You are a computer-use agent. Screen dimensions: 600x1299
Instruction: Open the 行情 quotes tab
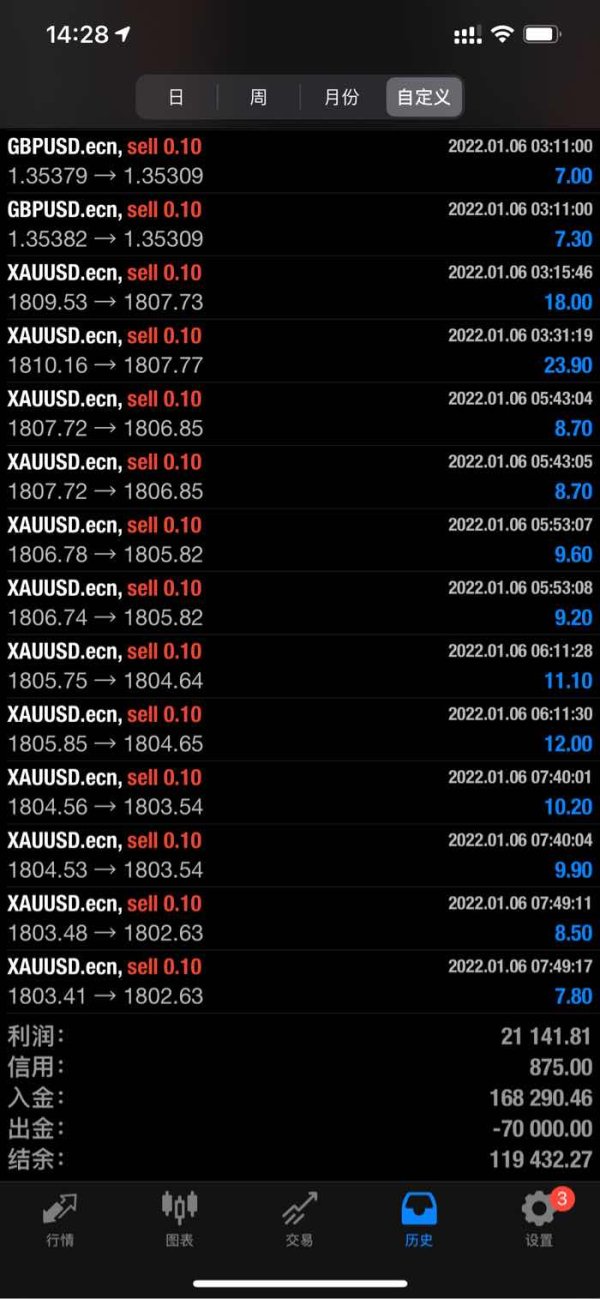tap(60, 1219)
